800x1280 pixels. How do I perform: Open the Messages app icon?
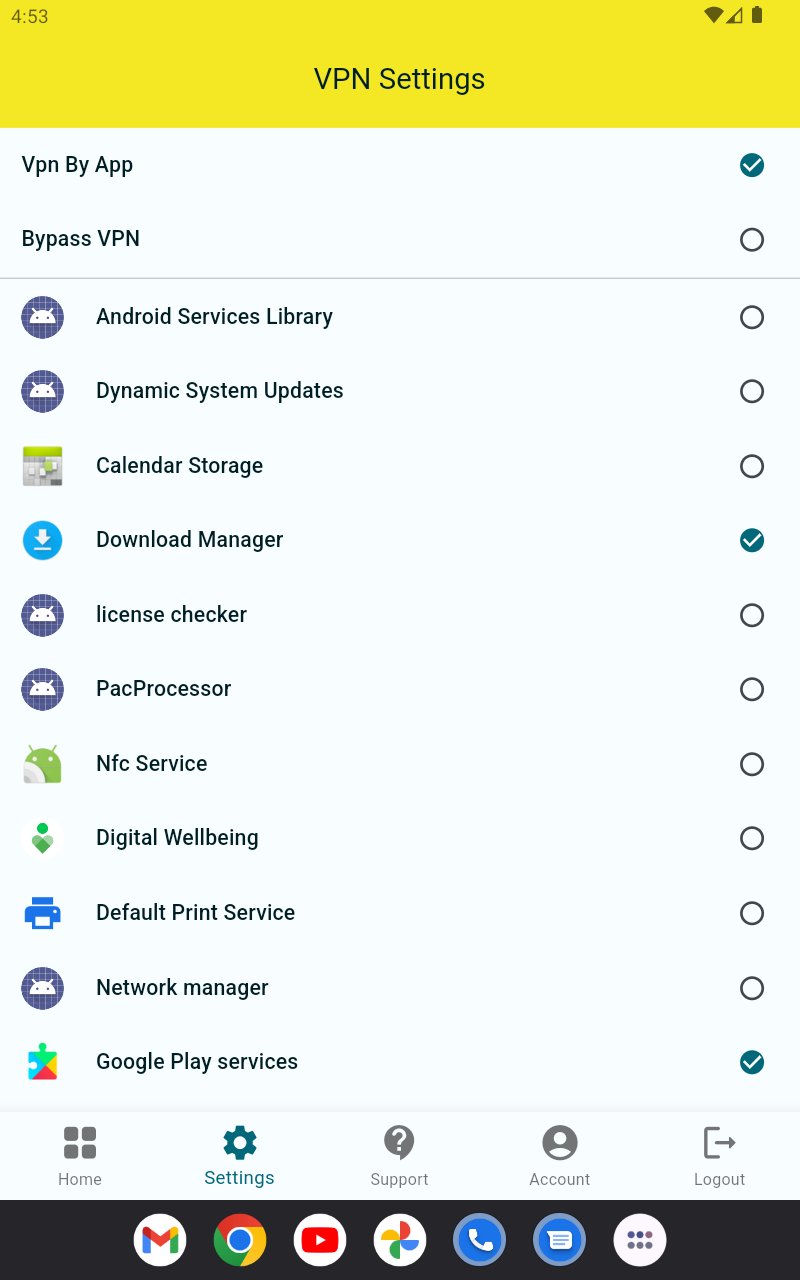click(560, 1239)
